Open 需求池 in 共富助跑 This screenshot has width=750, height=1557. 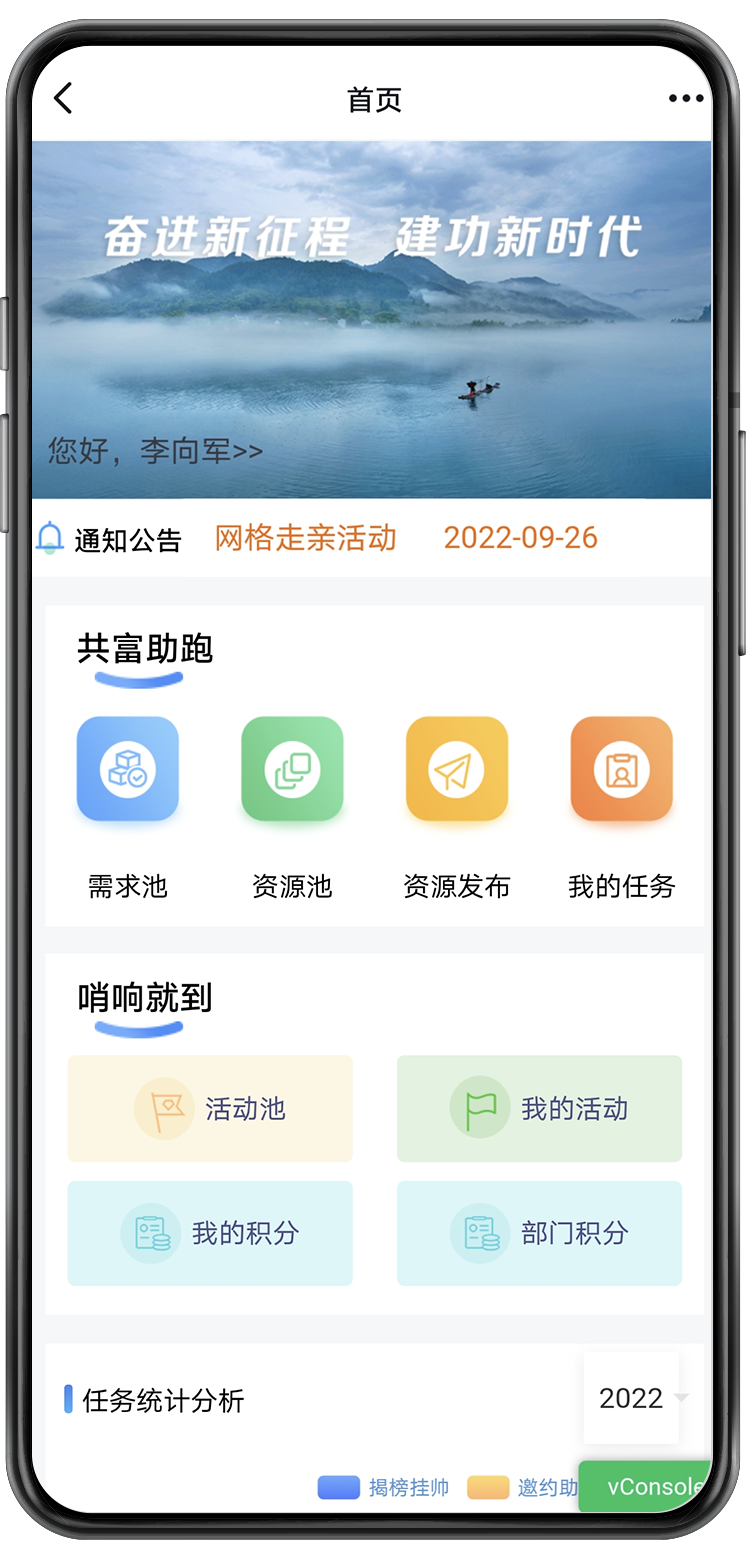128,769
